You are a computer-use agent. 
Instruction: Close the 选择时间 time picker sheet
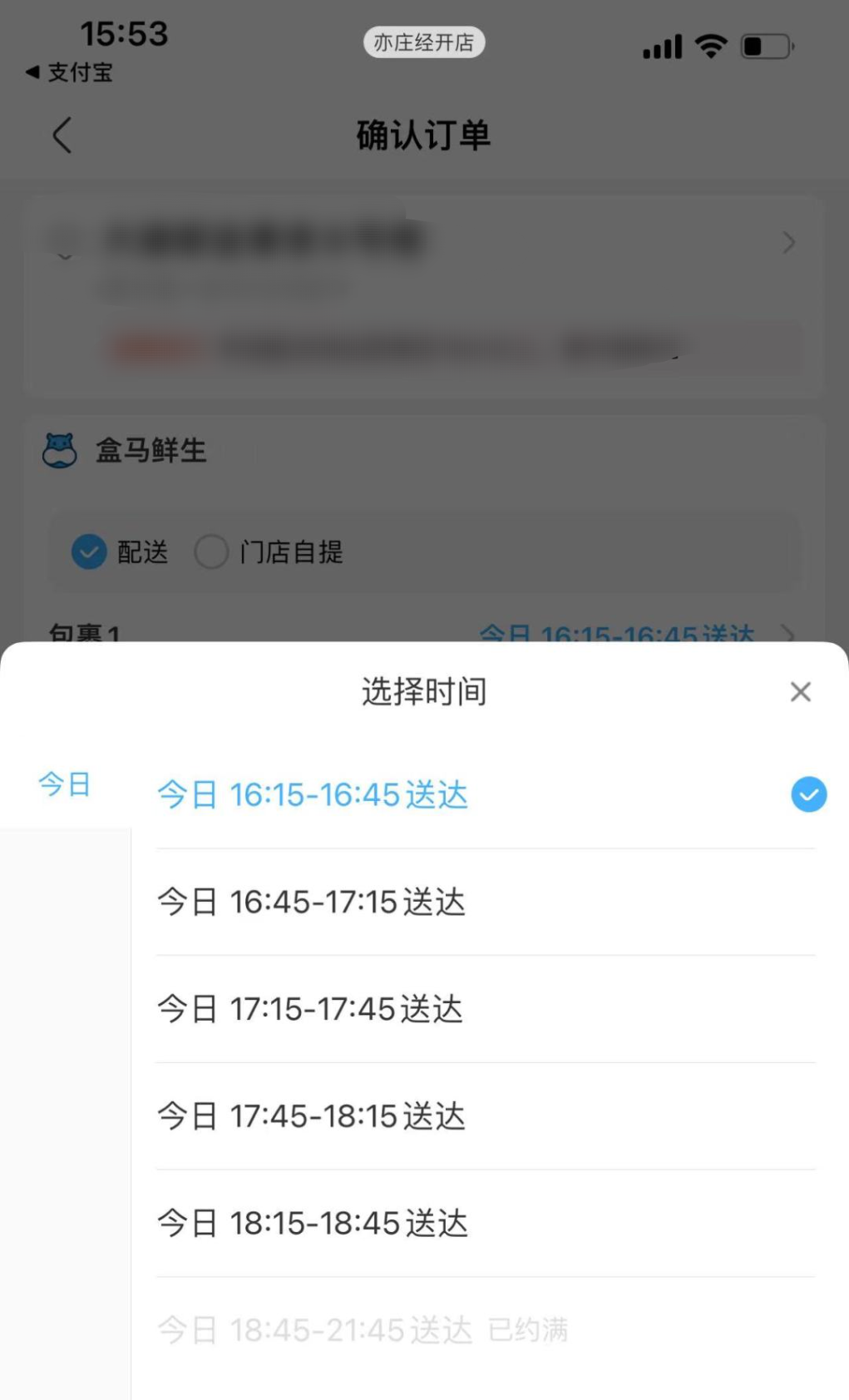[800, 691]
